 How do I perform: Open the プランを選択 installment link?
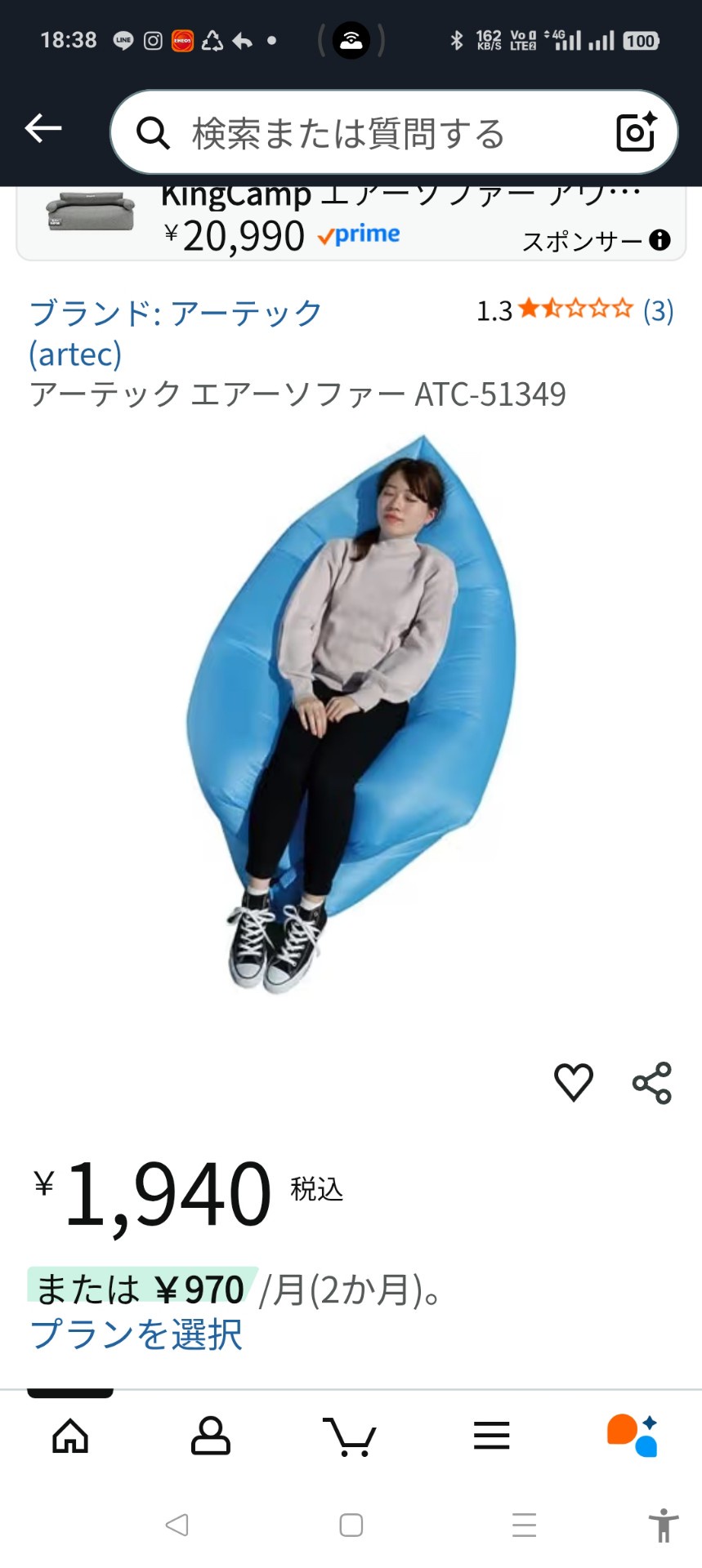136,1335
